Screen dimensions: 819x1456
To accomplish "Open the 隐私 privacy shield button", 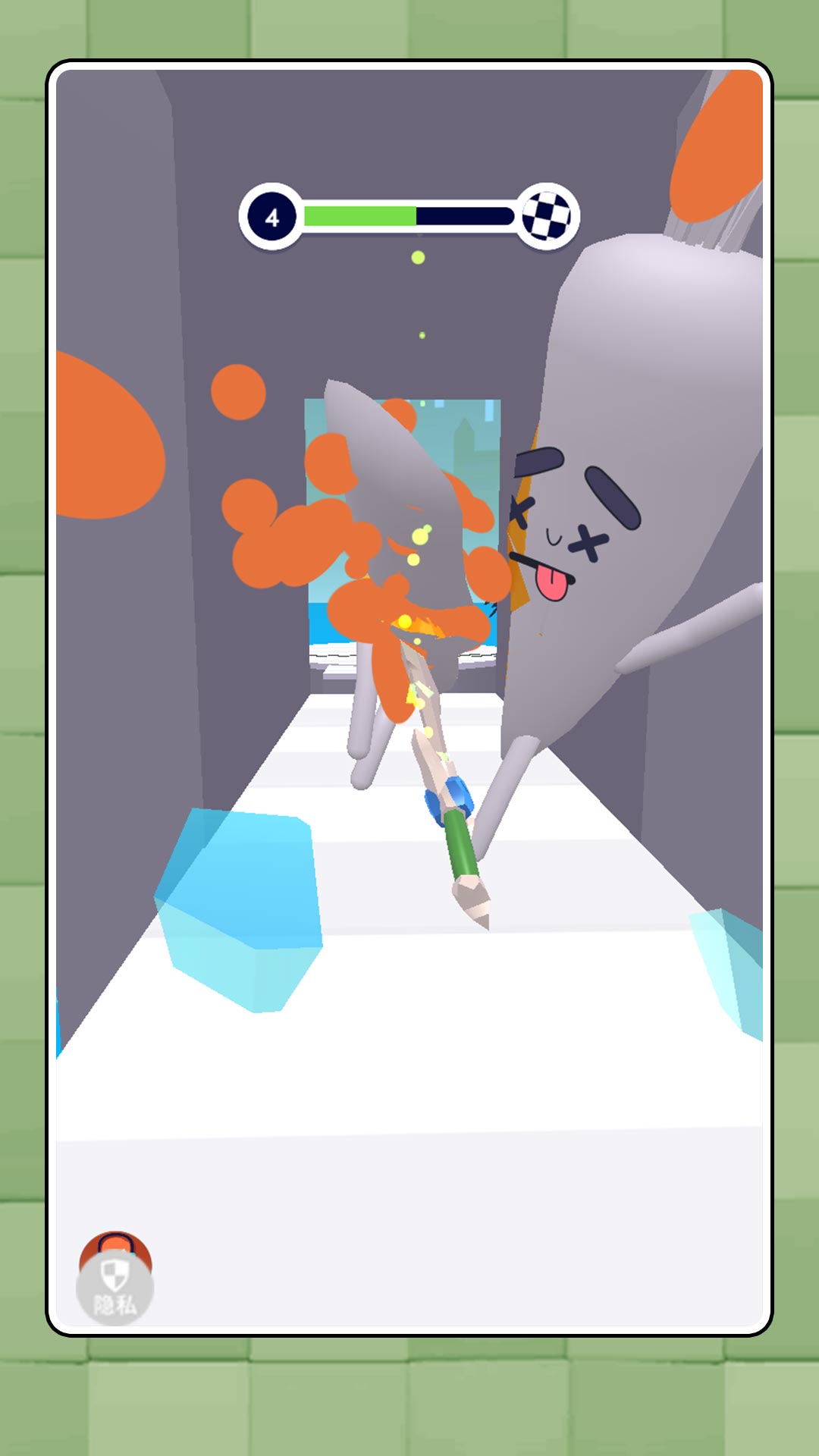I will [x=115, y=1288].
